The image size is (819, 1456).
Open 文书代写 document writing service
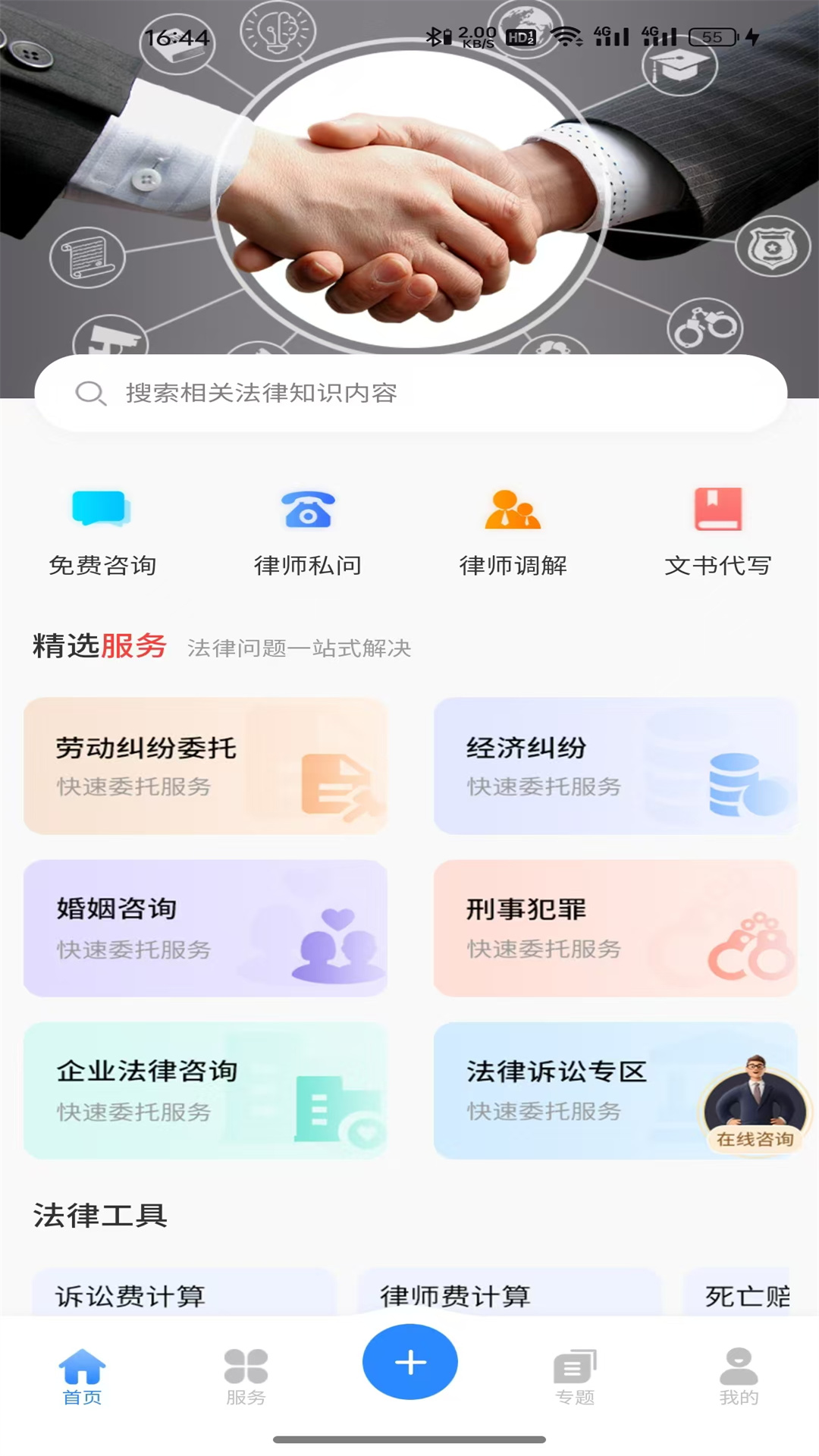click(717, 531)
